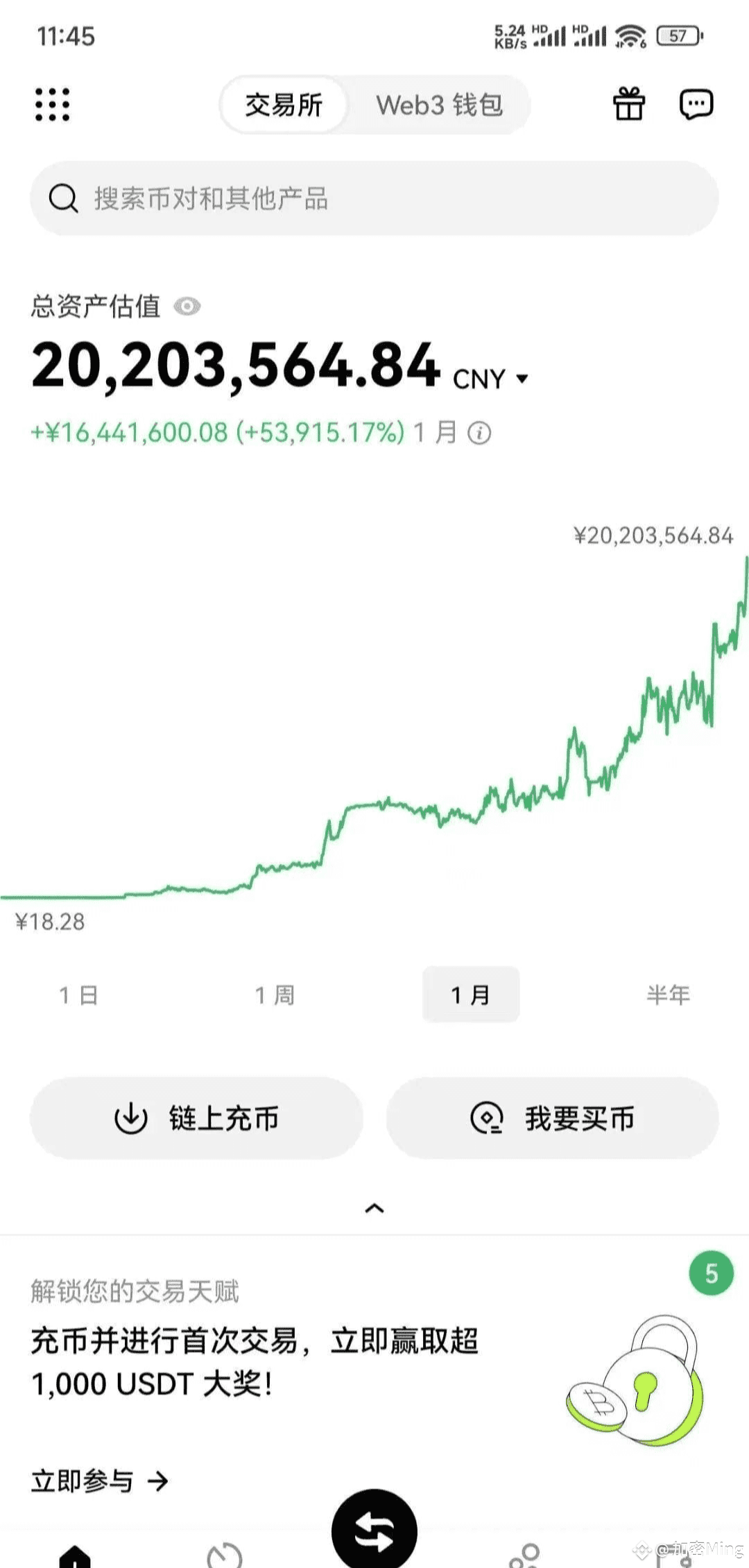
Task: Hide the total asset value with eye icon
Action: coord(187,306)
